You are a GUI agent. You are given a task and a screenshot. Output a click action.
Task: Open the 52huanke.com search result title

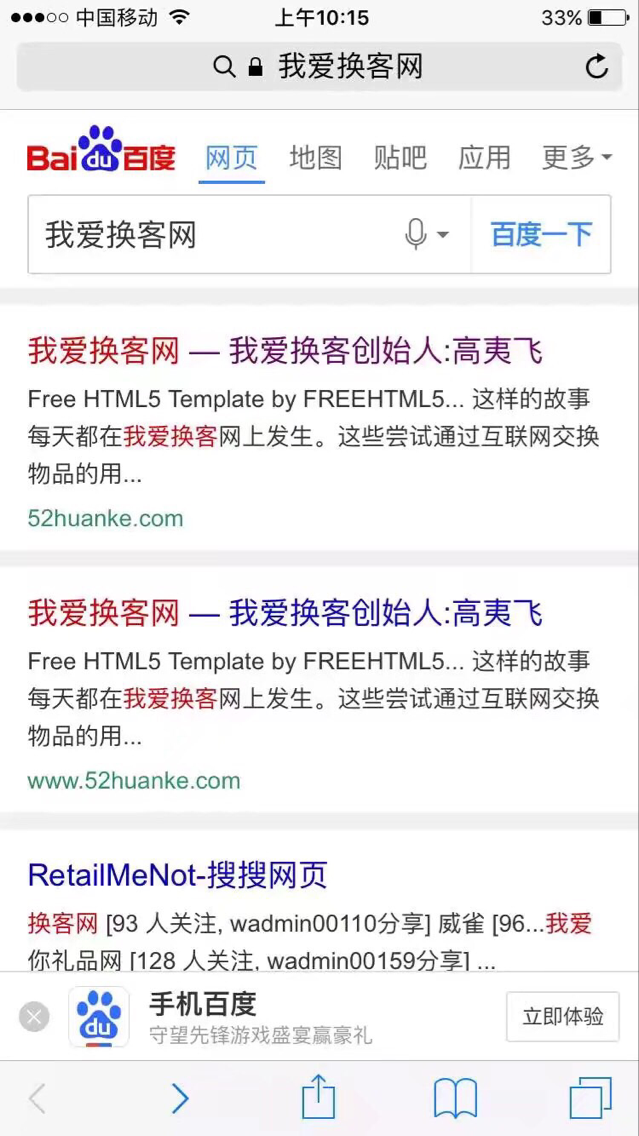(285, 351)
